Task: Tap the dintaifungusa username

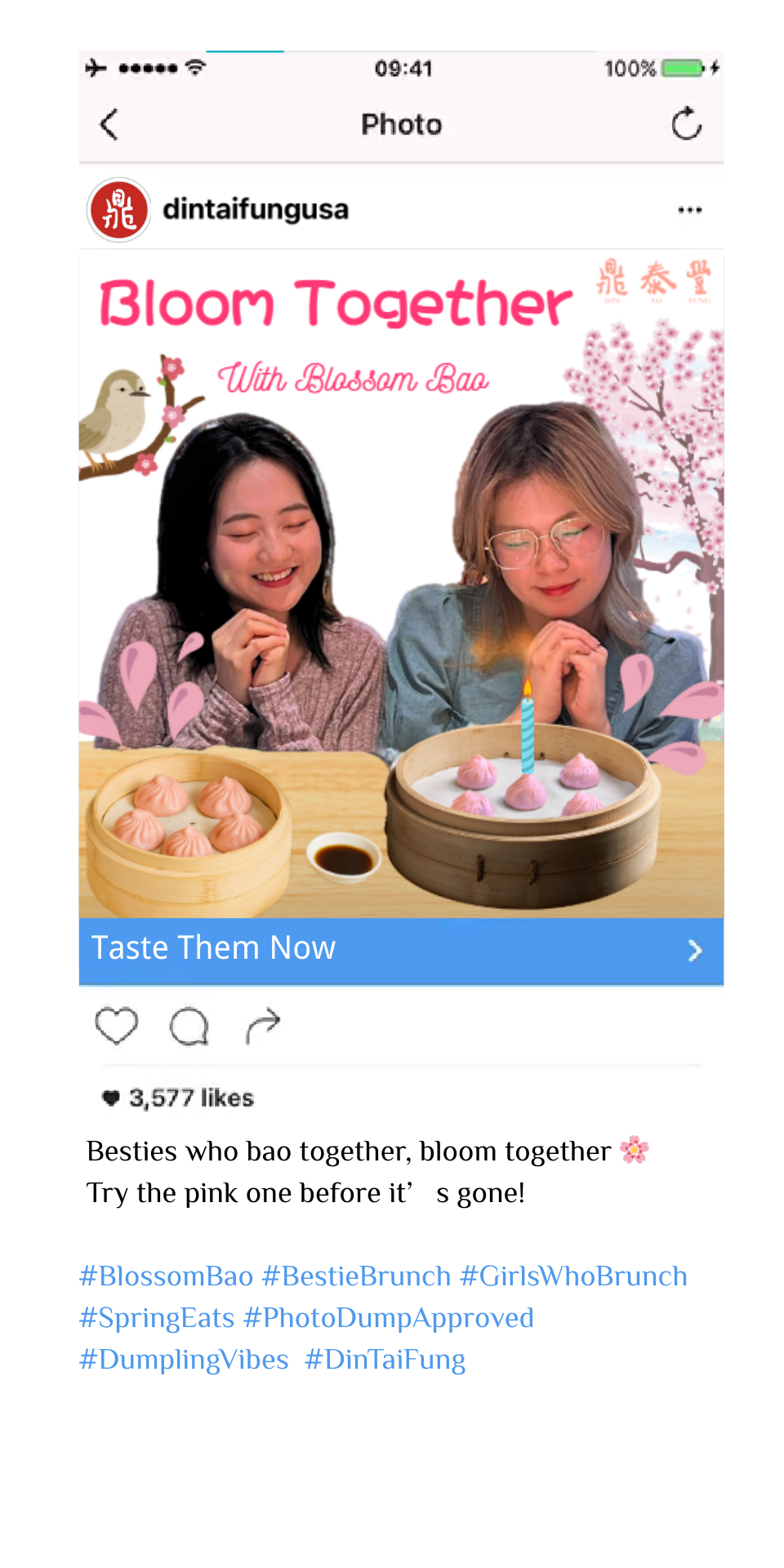Action: (256, 210)
